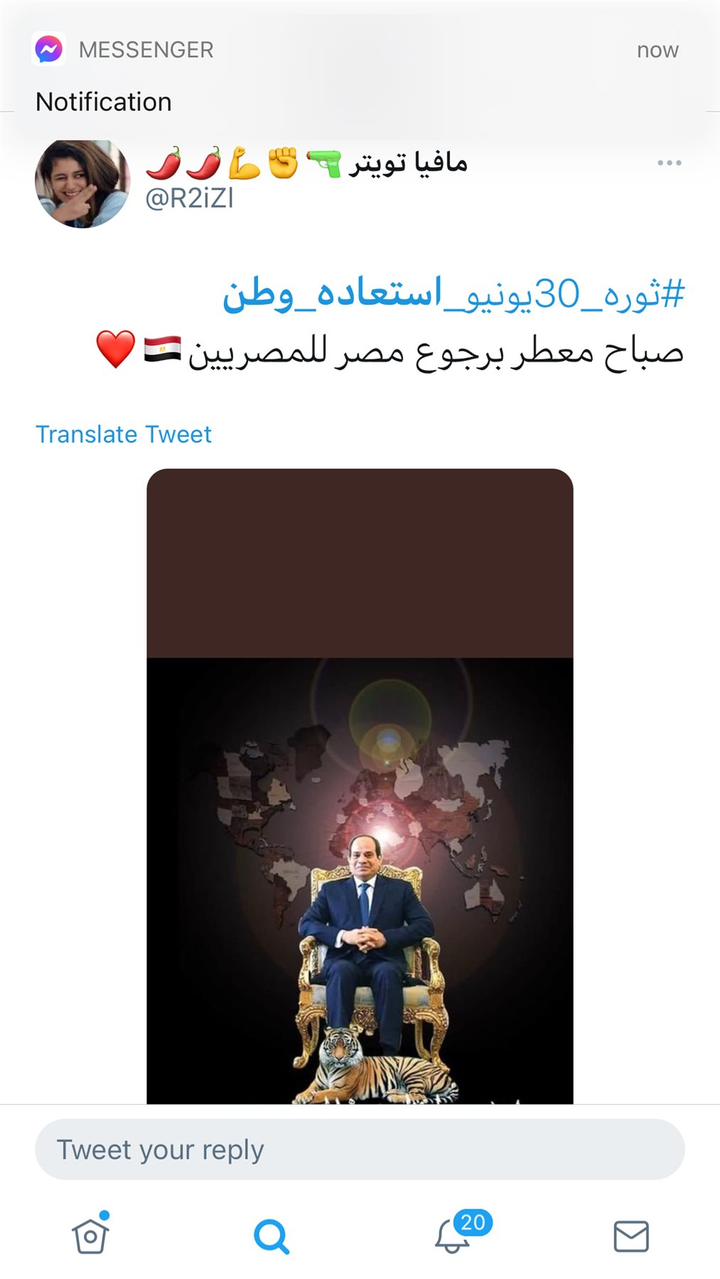Tap Translate Tweet
The width and height of the screenshot is (720, 1279).
(124, 434)
